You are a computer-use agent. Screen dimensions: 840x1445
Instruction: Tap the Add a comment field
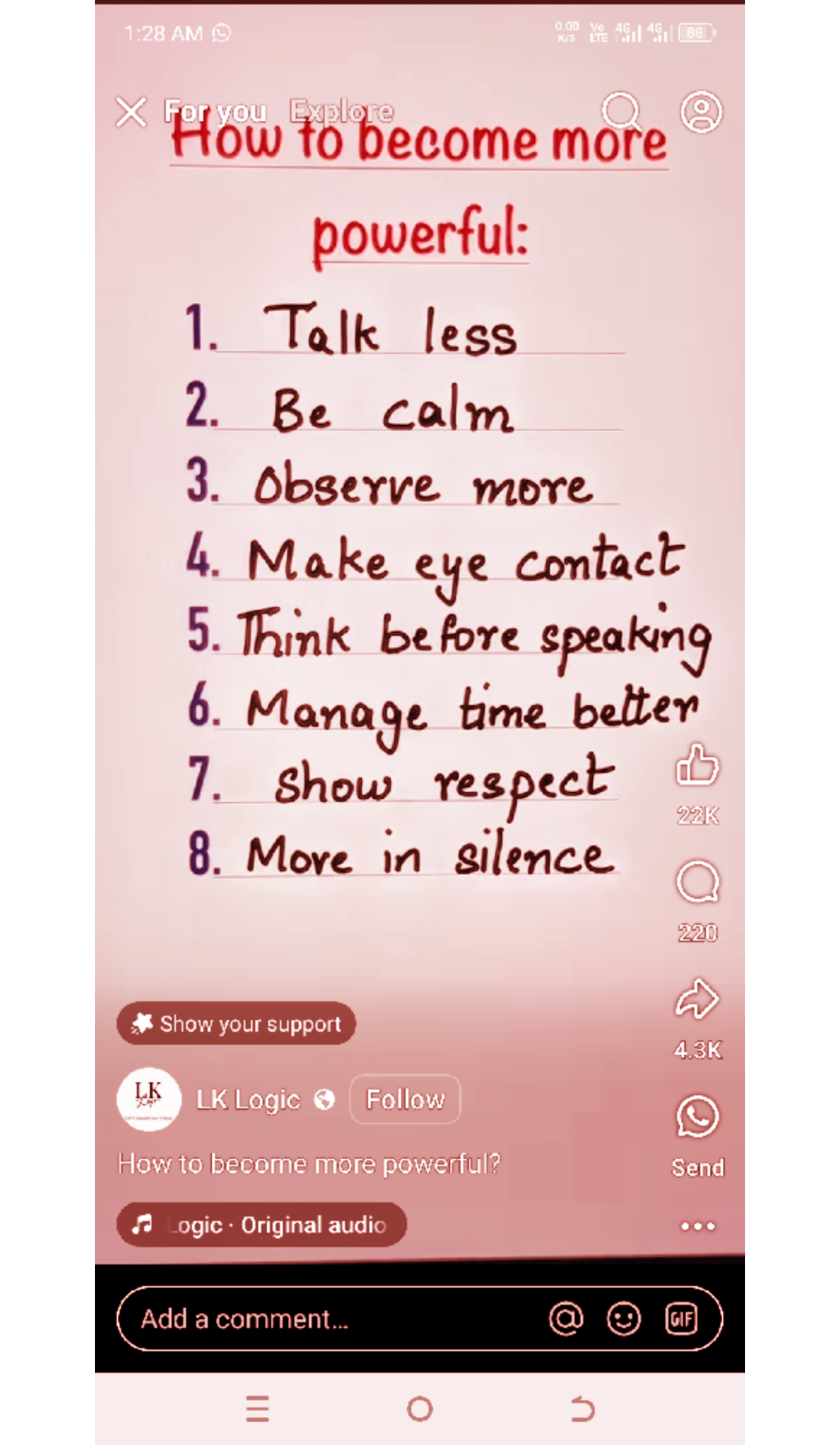[x=327, y=1319]
